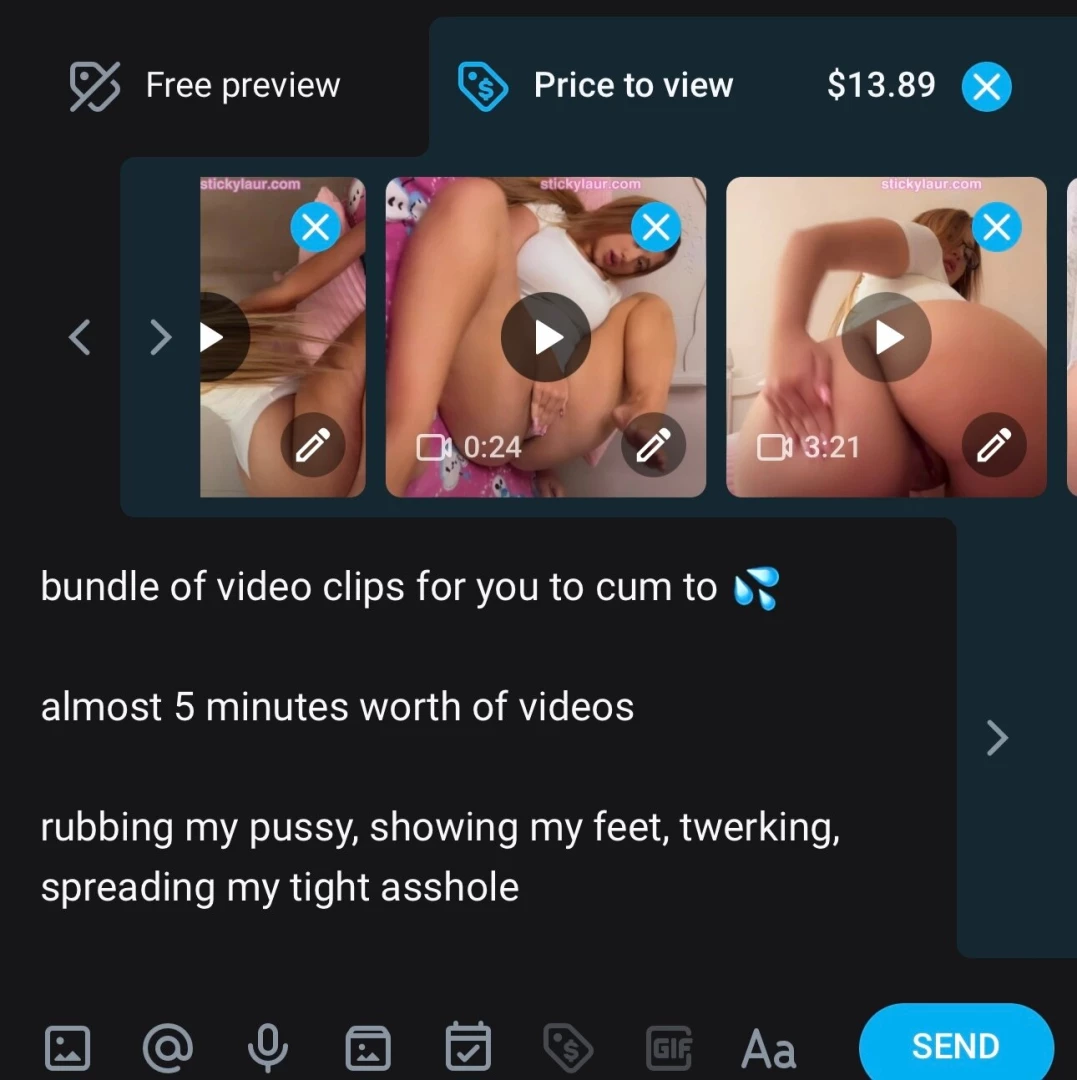The image size is (1077, 1080).
Task: Select the Price to view tab
Action: 596,86
